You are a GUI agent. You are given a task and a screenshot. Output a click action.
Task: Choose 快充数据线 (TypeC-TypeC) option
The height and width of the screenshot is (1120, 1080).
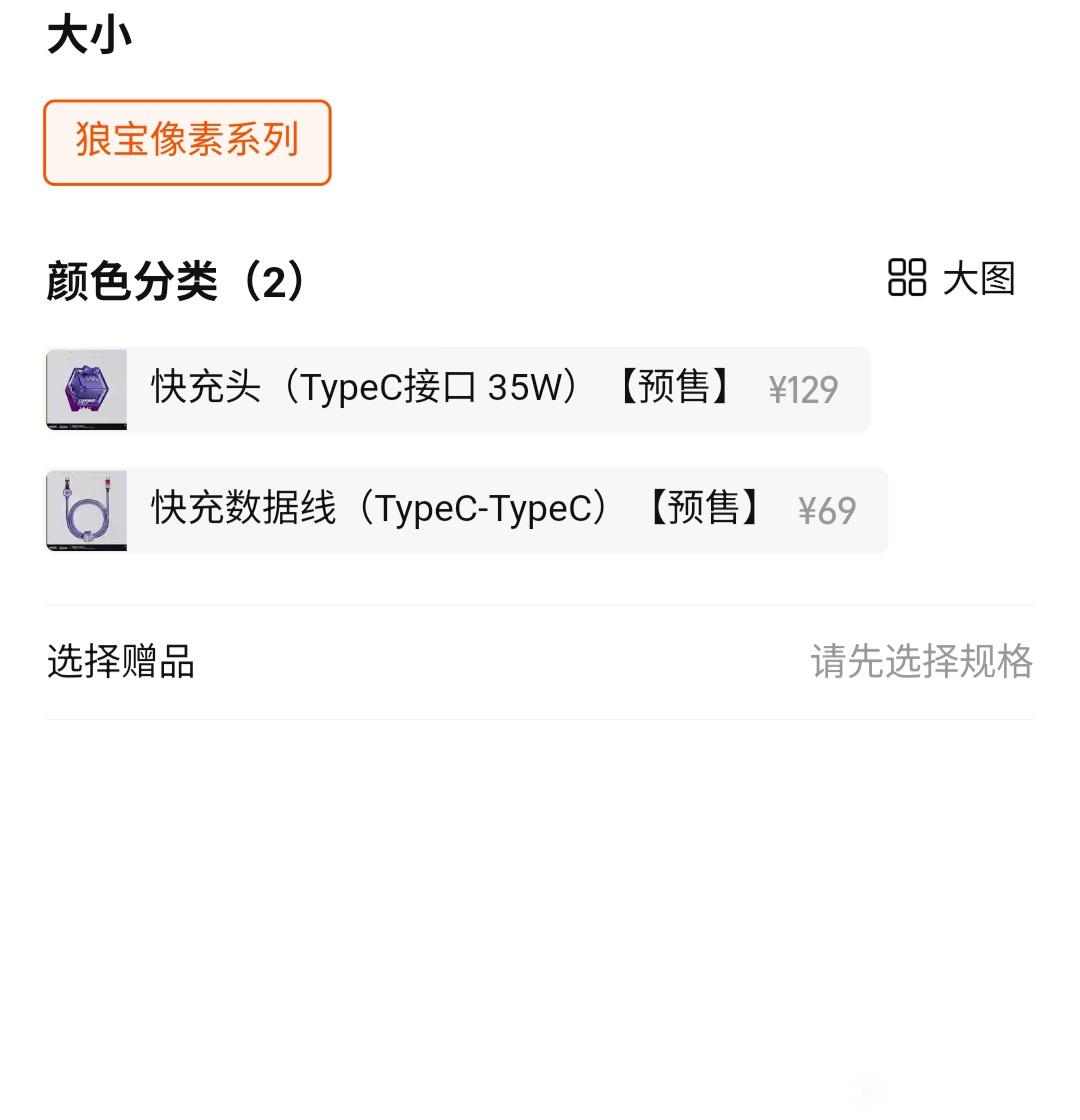click(x=466, y=510)
